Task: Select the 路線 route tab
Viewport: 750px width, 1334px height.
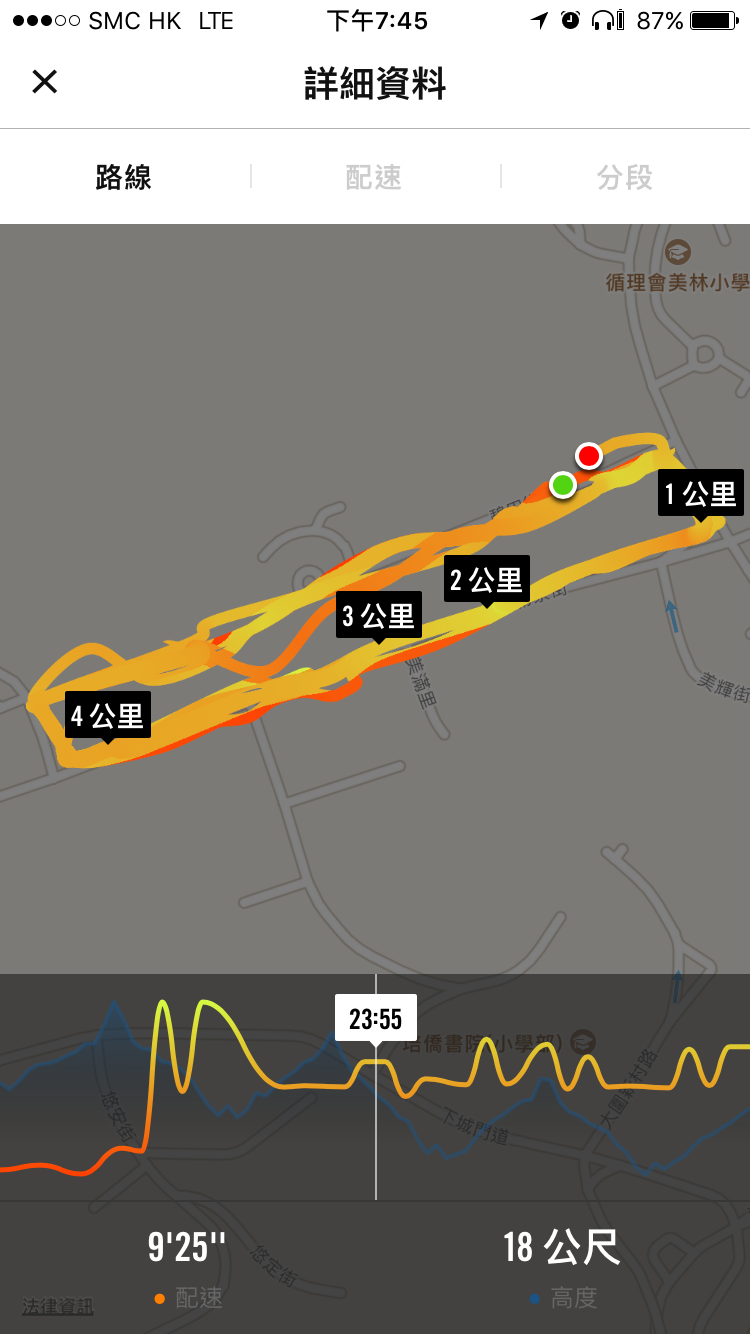Action: (124, 177)
